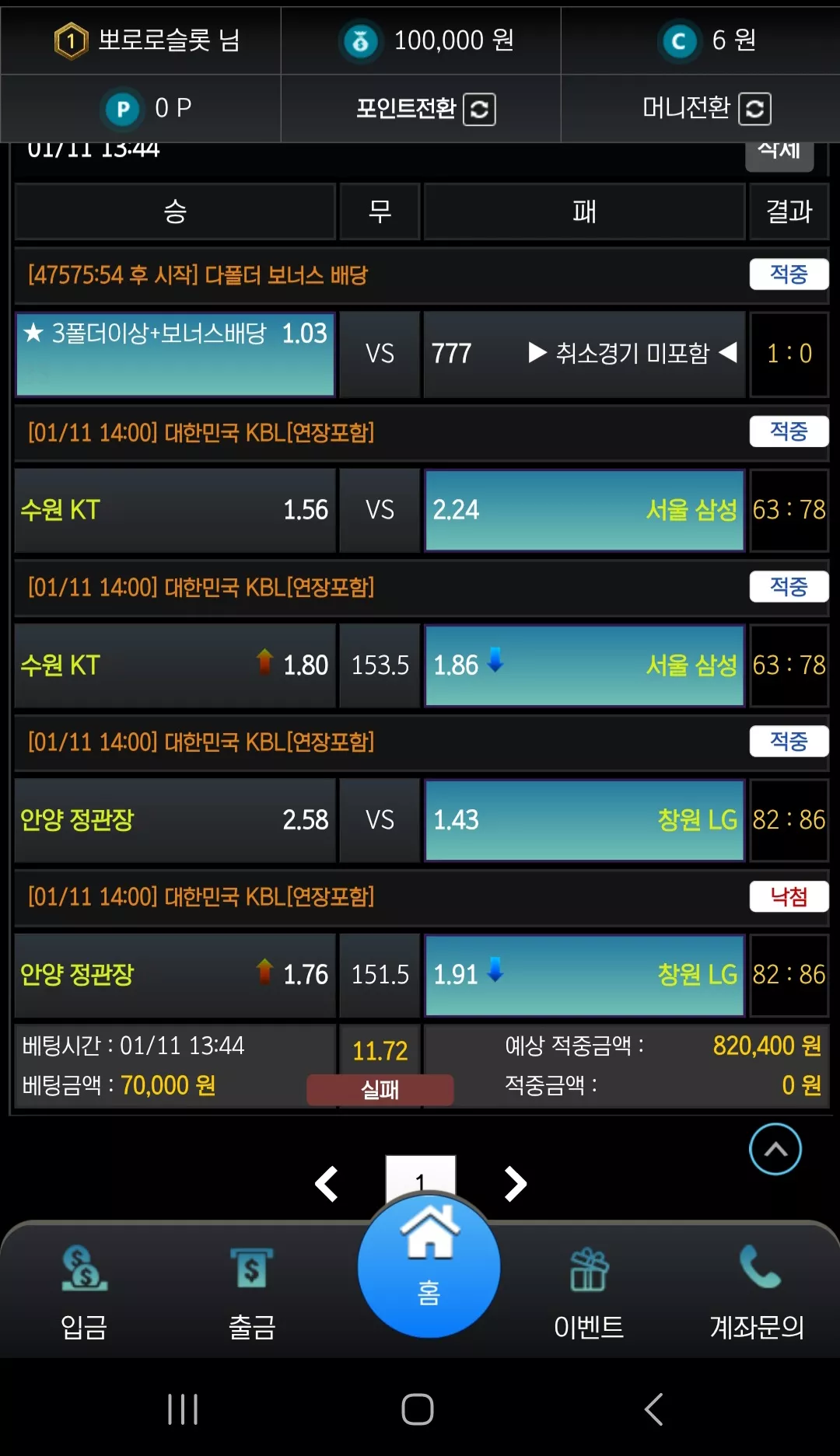This screenshot has width=840, height=1456.
Task: Open system recent apps
Action: [x=183, y=1409]
